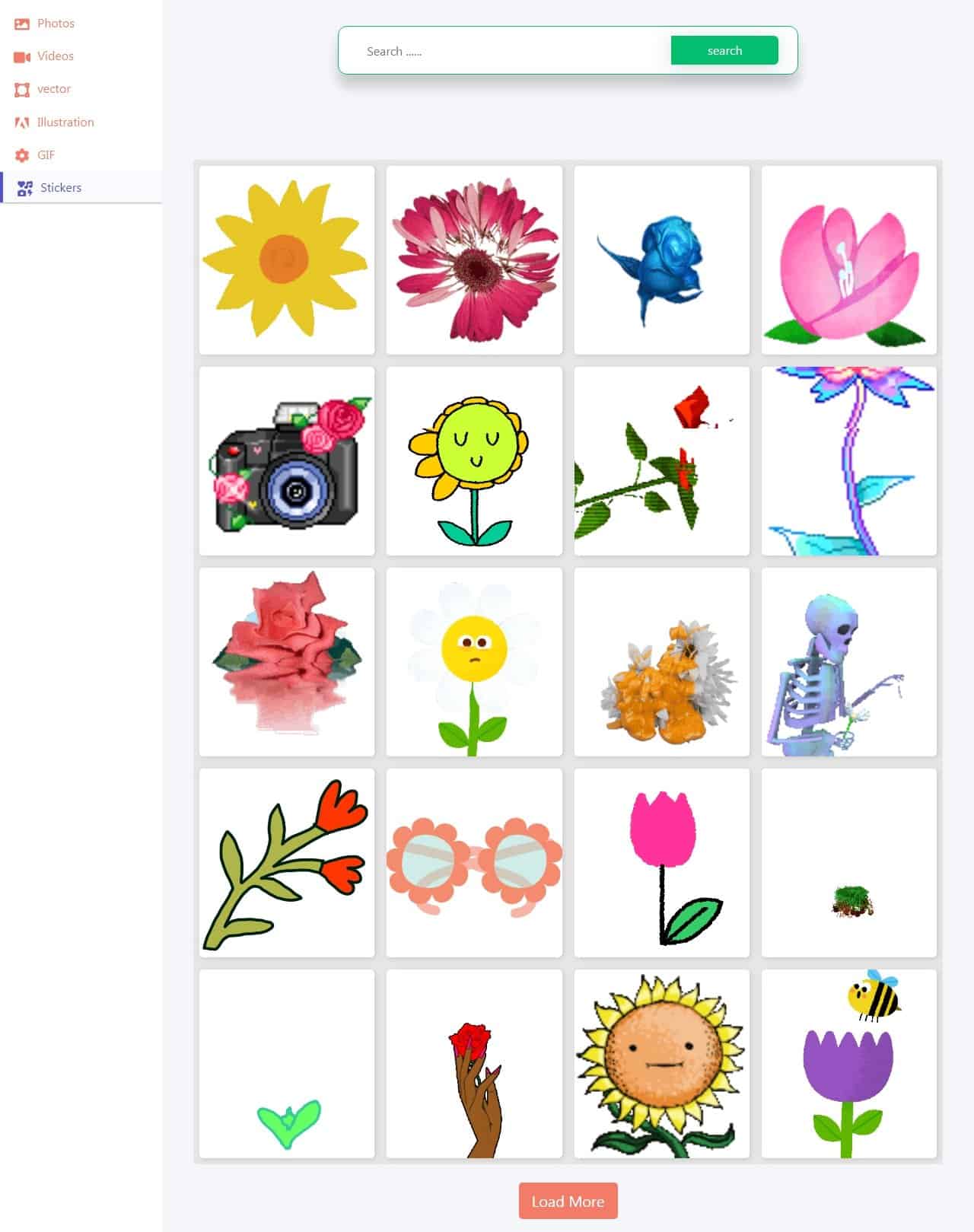The width and height of the screenshot is (974, 1232).
Task: Open the hand-drawn pink tulip sticker
Action: pyautogui.click(x=661, y=863)
